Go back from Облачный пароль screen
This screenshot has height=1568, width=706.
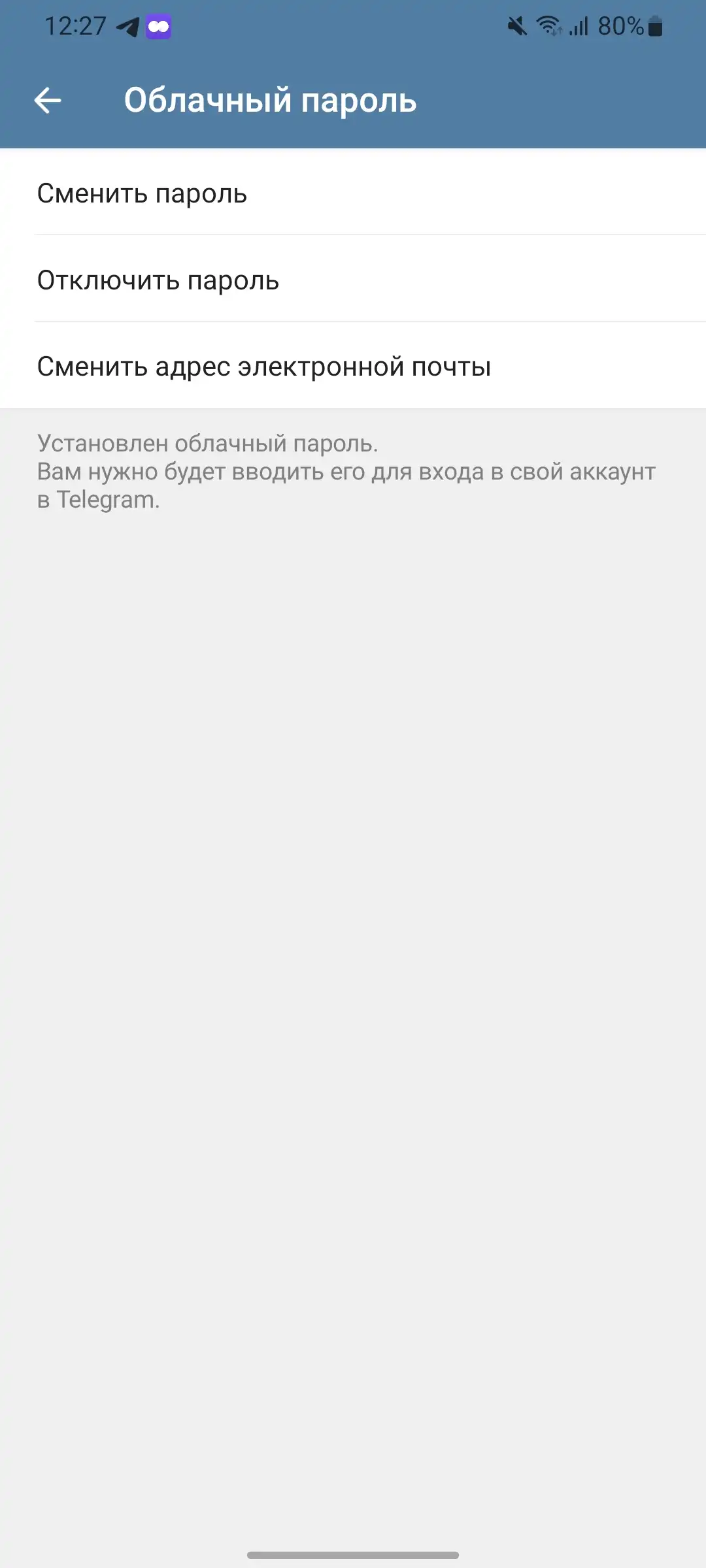pyautogui.click(x=48, y=101)
